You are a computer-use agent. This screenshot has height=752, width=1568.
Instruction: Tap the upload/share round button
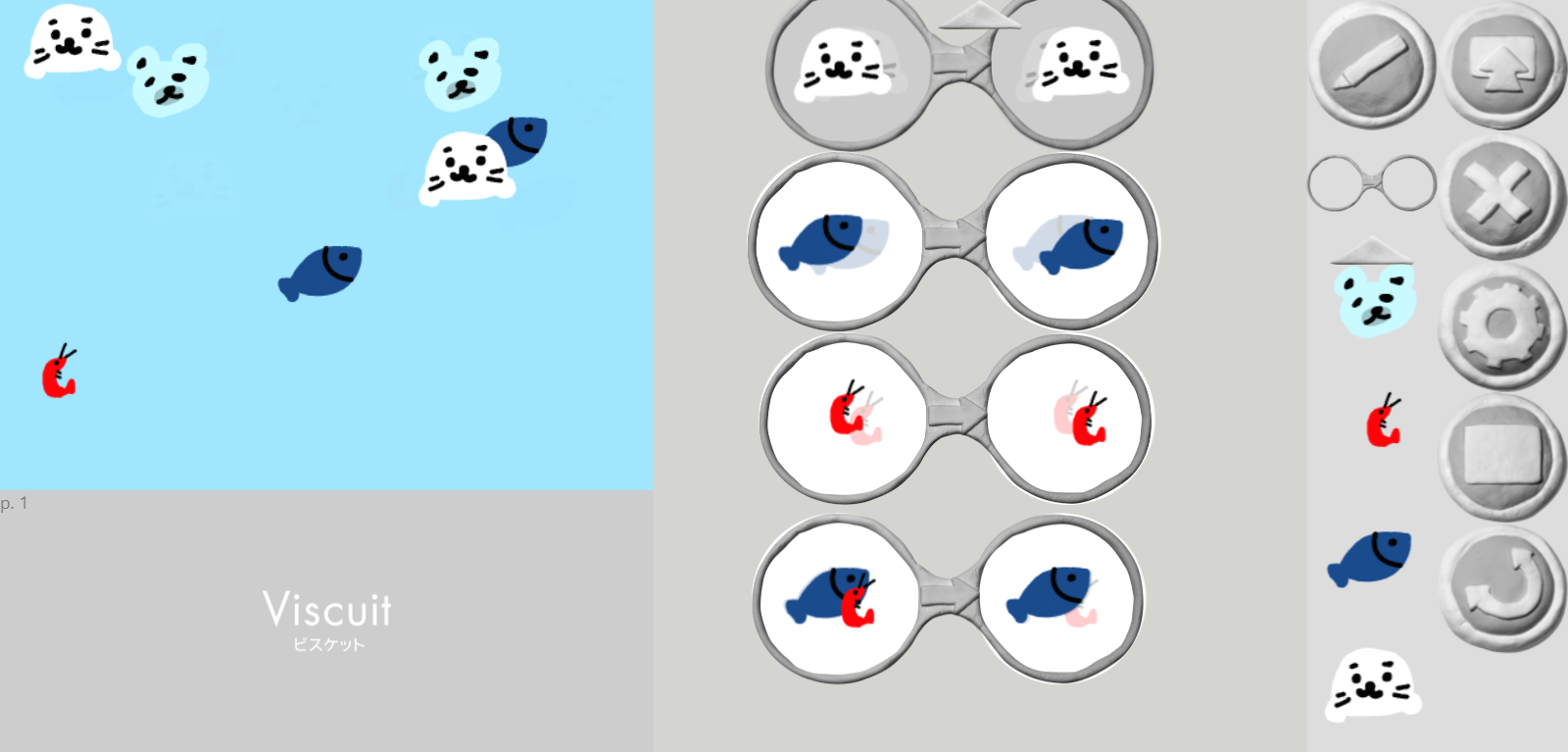point(1502,65)
